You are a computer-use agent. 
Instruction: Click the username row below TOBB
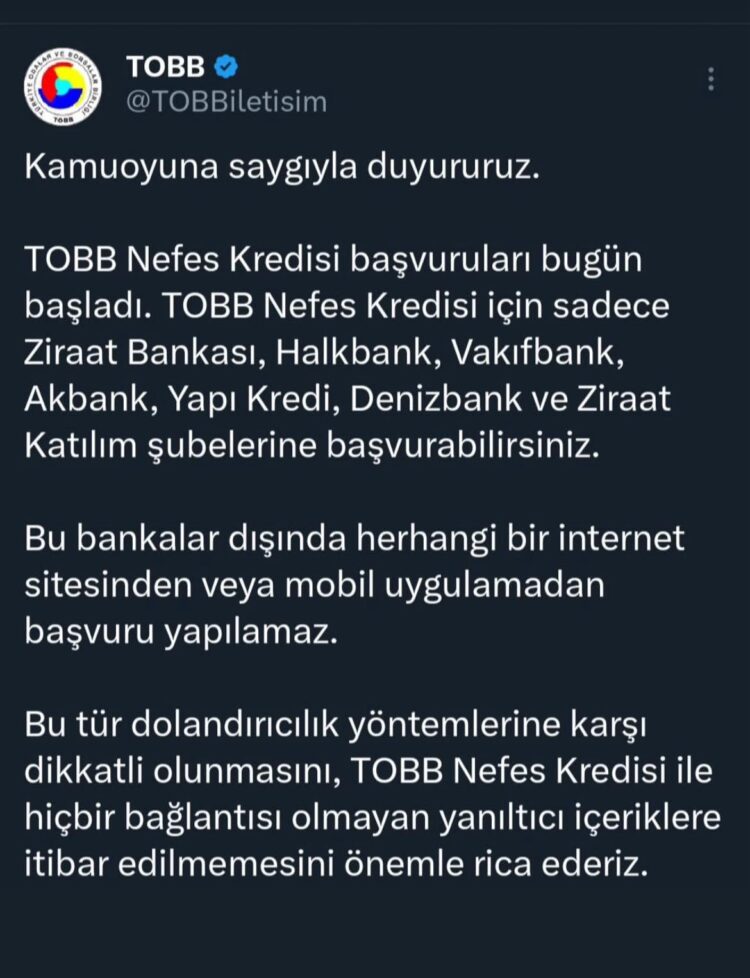point(224,100)
